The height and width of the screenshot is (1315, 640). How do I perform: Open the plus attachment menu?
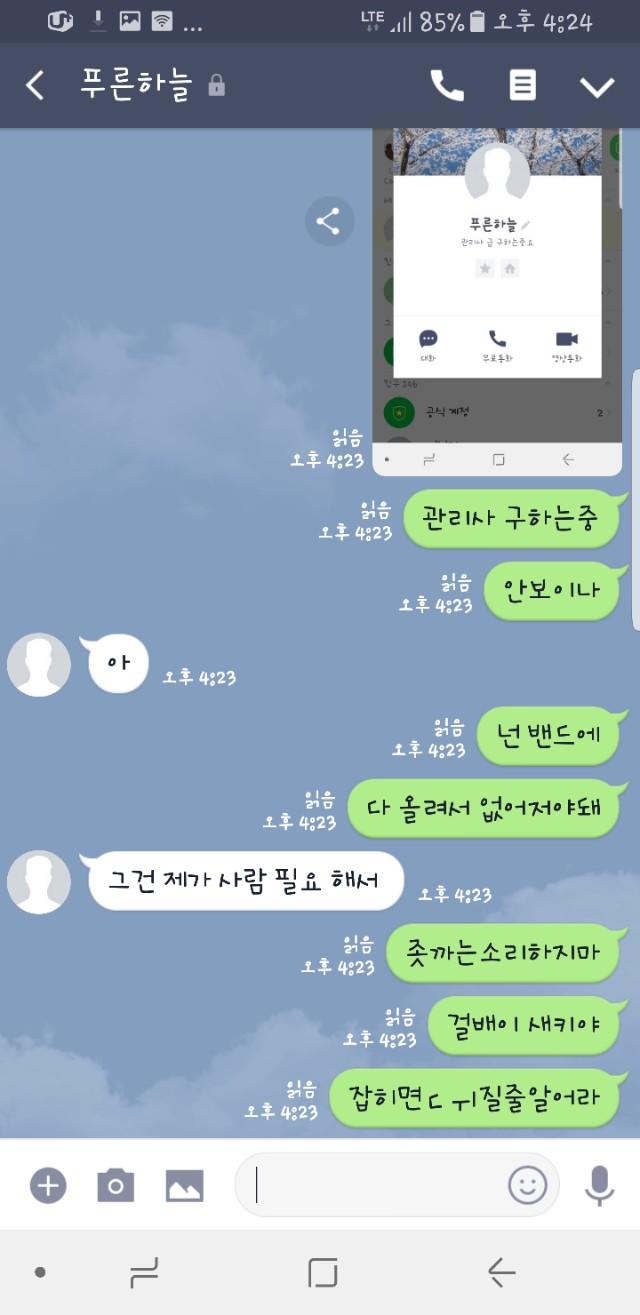[48, 1185]
